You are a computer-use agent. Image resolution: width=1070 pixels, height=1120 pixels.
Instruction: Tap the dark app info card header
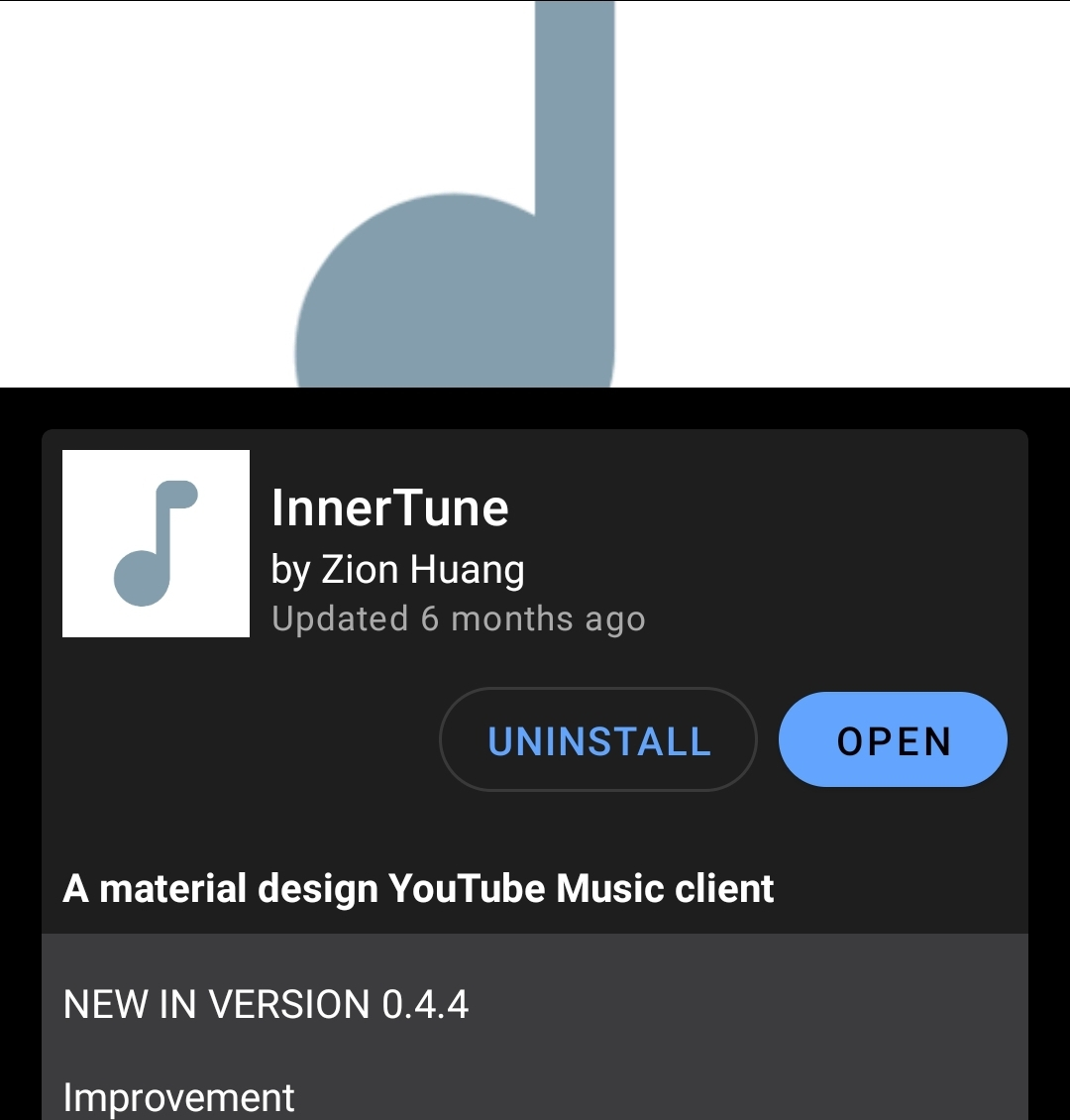535,543
